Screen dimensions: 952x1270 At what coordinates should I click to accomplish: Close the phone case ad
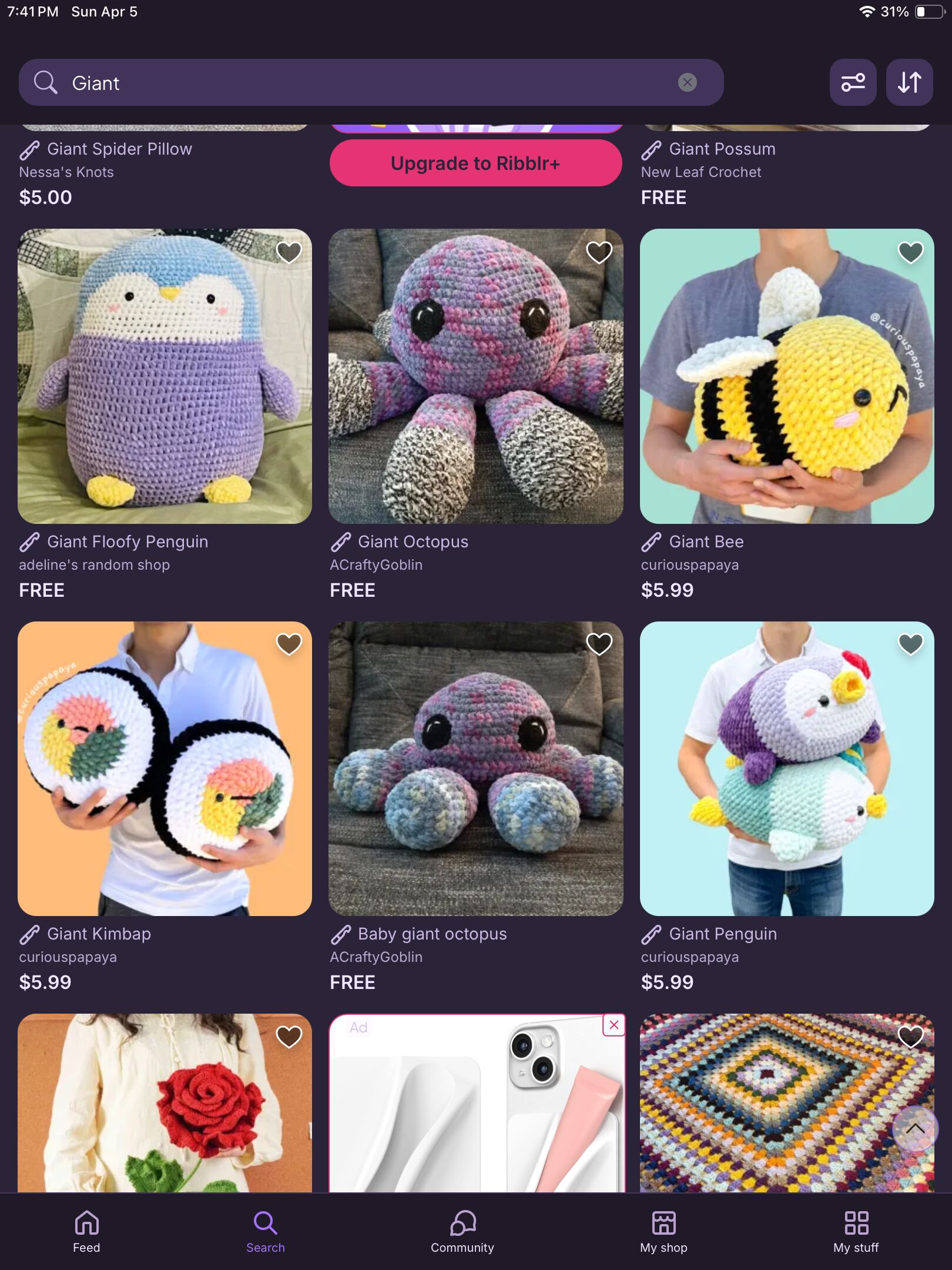coord(614,1025)
